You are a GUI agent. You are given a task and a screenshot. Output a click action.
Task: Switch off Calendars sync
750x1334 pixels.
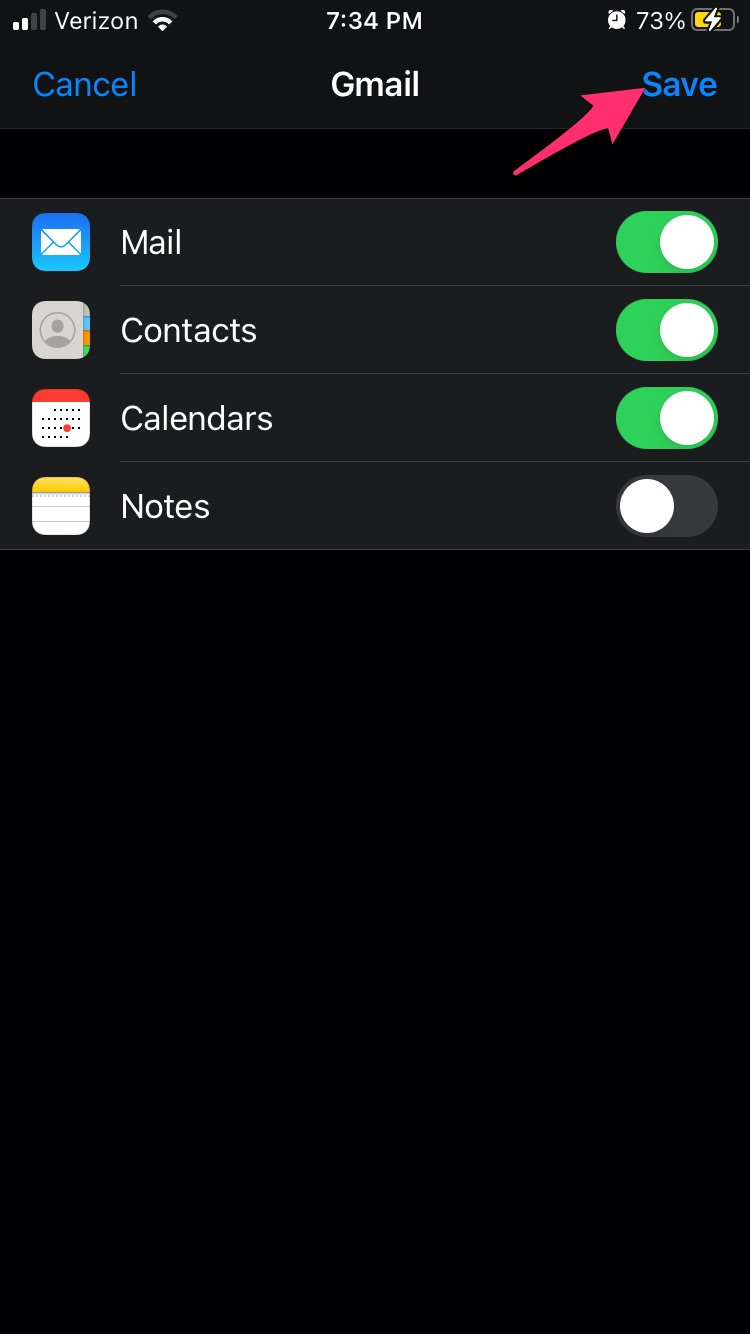666,418
